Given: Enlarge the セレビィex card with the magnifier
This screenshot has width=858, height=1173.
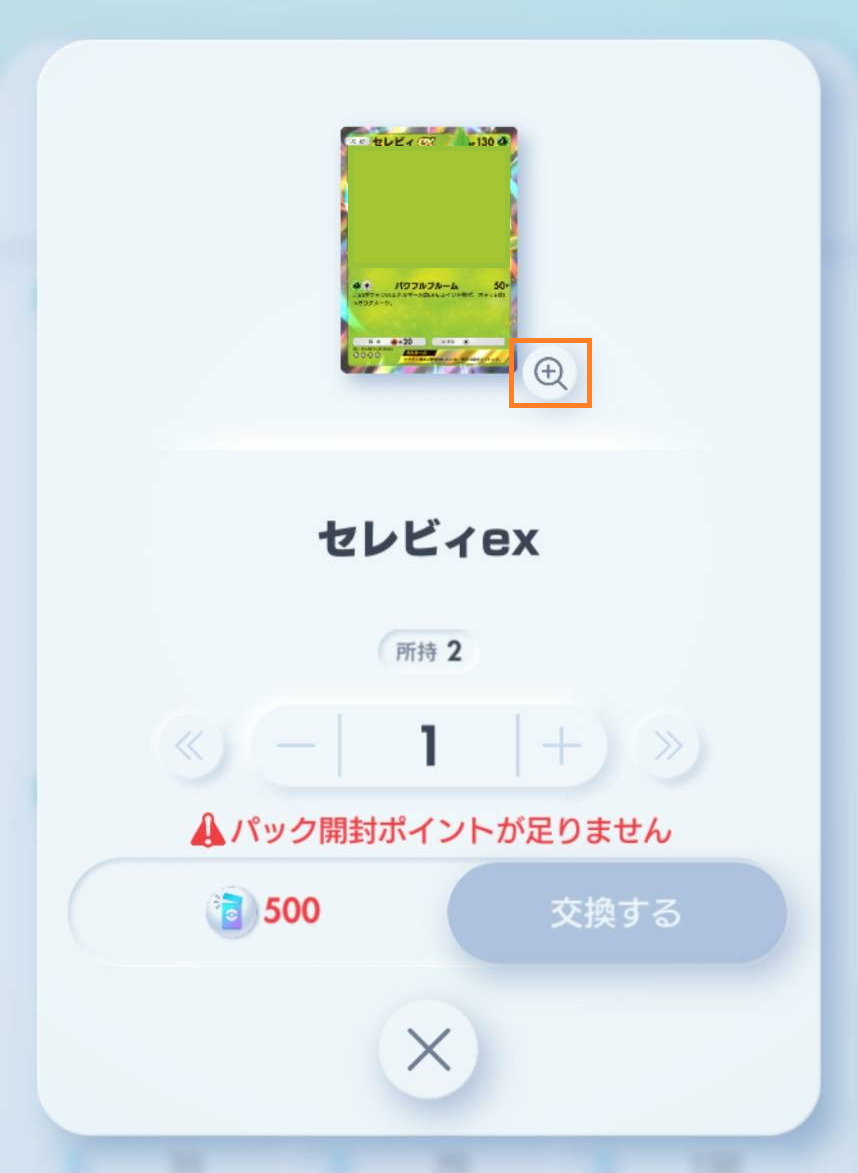Looking at the screenshot, I should (550, 373).
